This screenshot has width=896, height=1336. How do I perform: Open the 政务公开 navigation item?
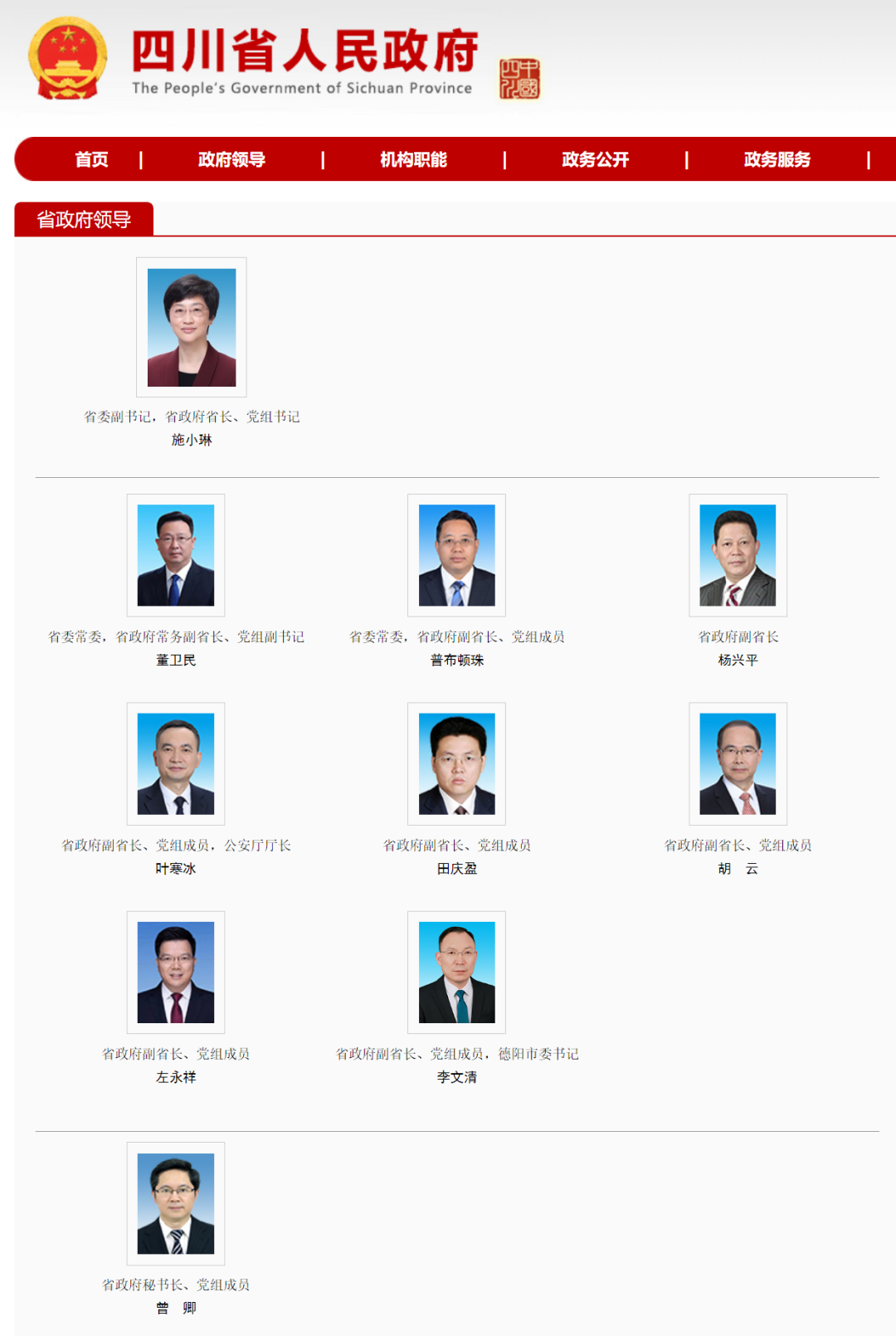pyautogui.click(x=595, y=159)
